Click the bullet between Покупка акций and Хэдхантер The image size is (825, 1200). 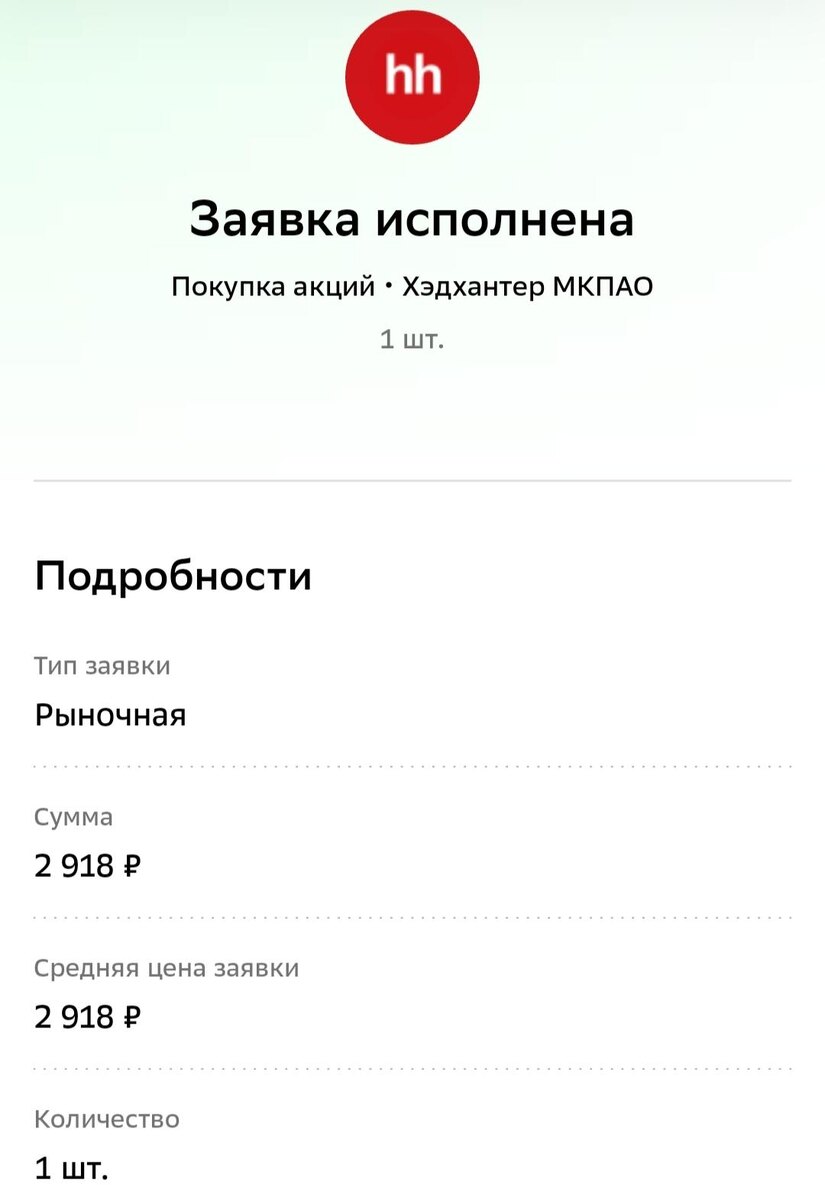[389, 285]
